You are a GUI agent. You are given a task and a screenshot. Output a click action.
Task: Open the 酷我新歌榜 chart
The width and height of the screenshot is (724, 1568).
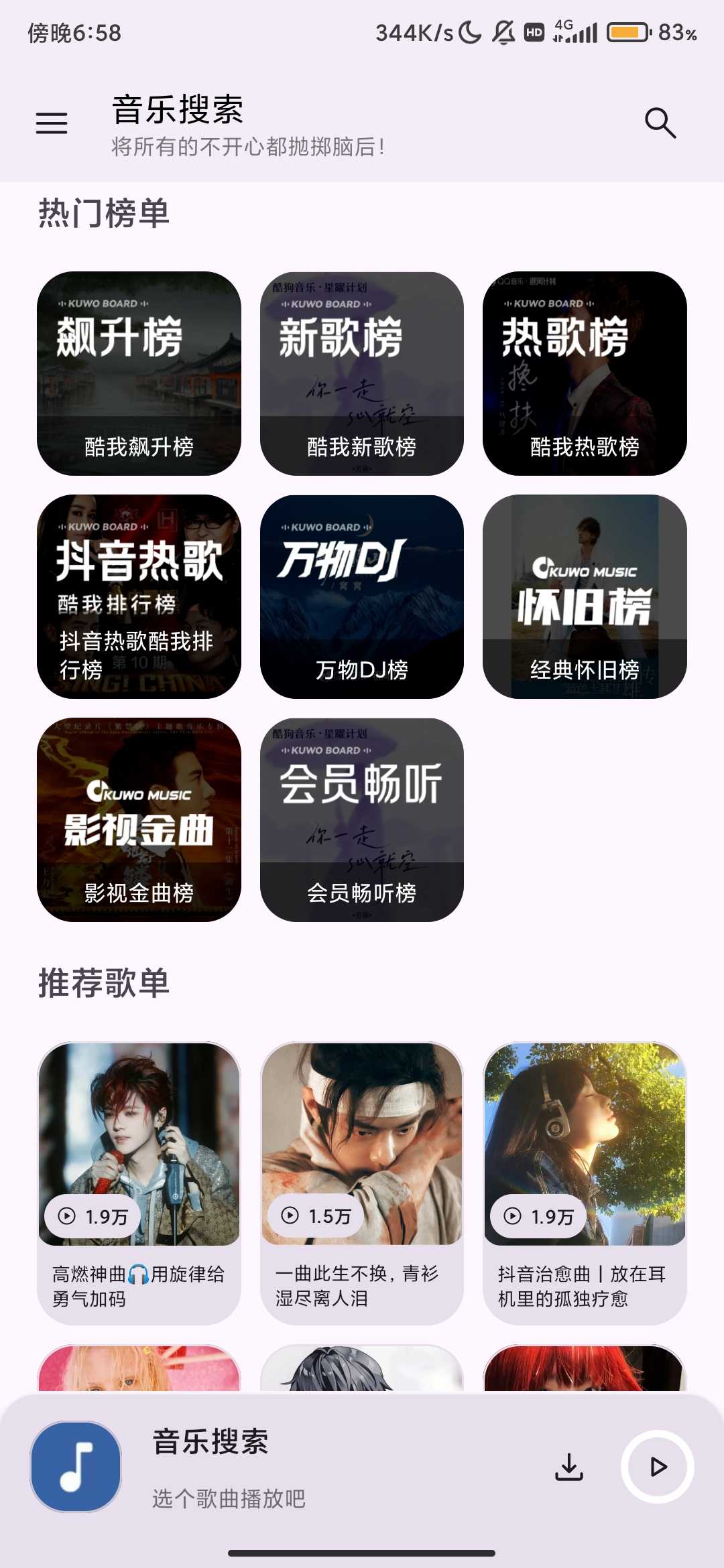point(362,373)
